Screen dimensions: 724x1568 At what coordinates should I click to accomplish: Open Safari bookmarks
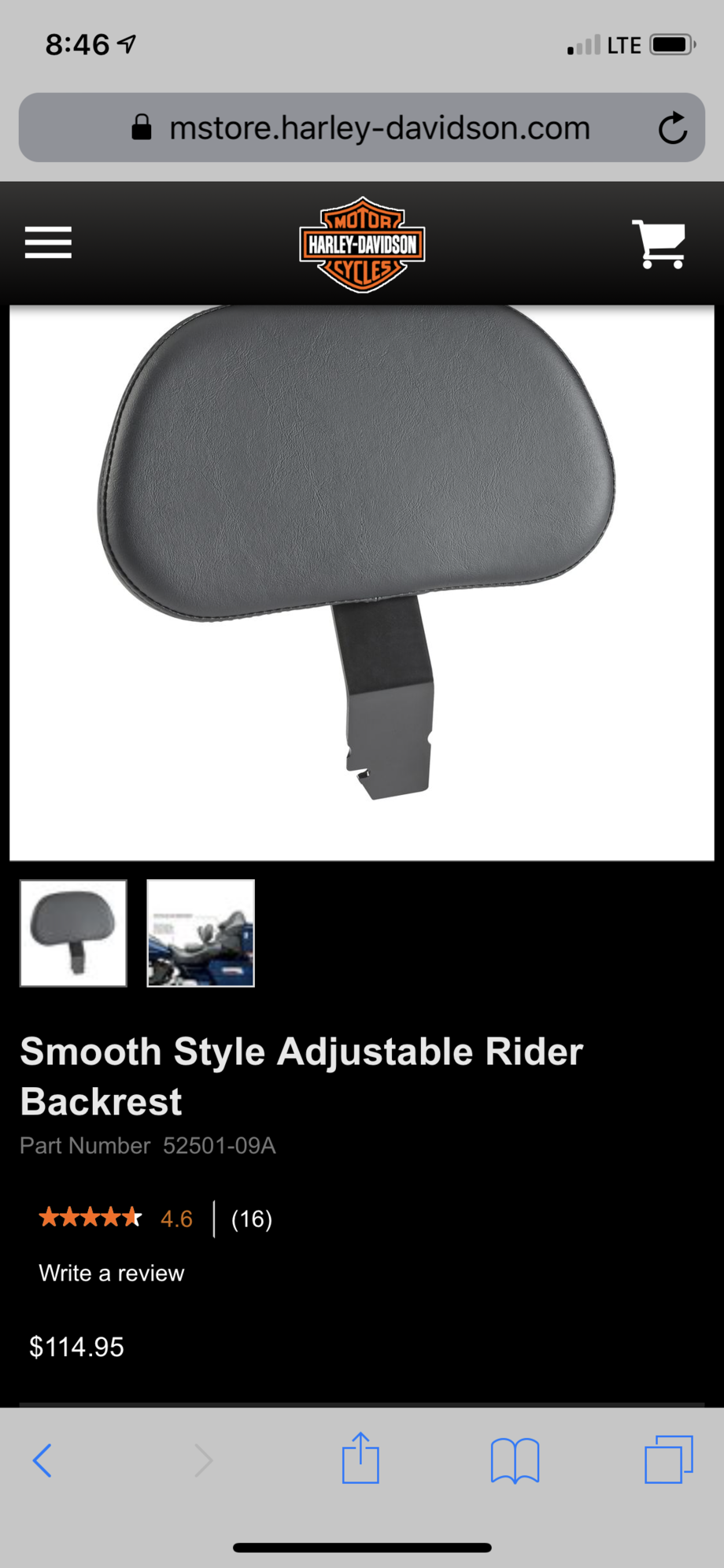pyautogui.click(x=515, y=1460)
